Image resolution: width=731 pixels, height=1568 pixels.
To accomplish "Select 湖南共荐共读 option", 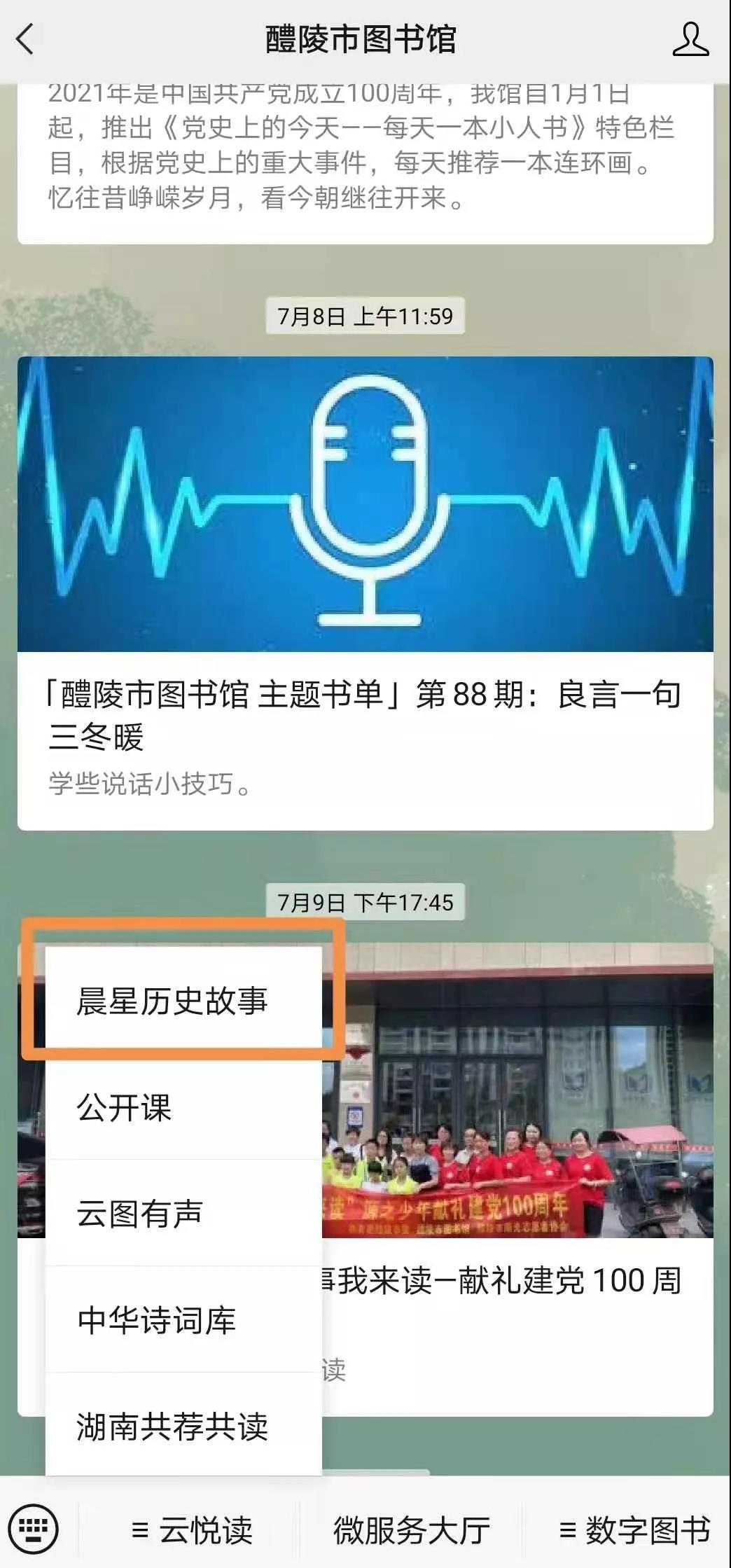I will (x=173, y=1427).
